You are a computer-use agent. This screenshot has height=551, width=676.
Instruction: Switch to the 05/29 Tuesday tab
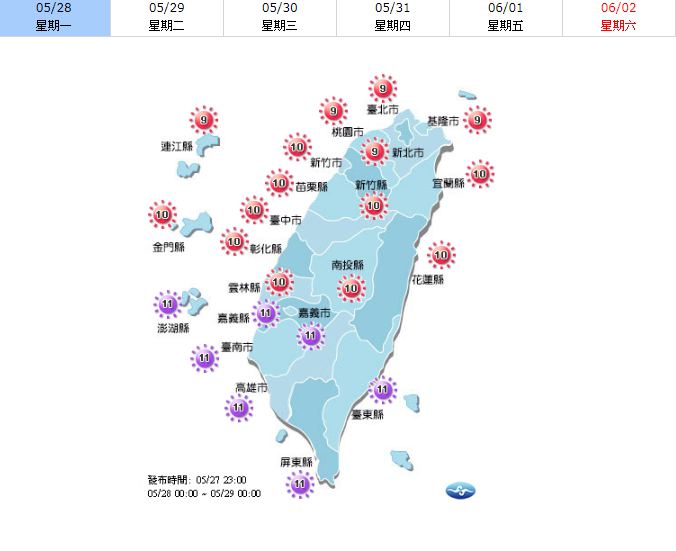tap(167, 17)
